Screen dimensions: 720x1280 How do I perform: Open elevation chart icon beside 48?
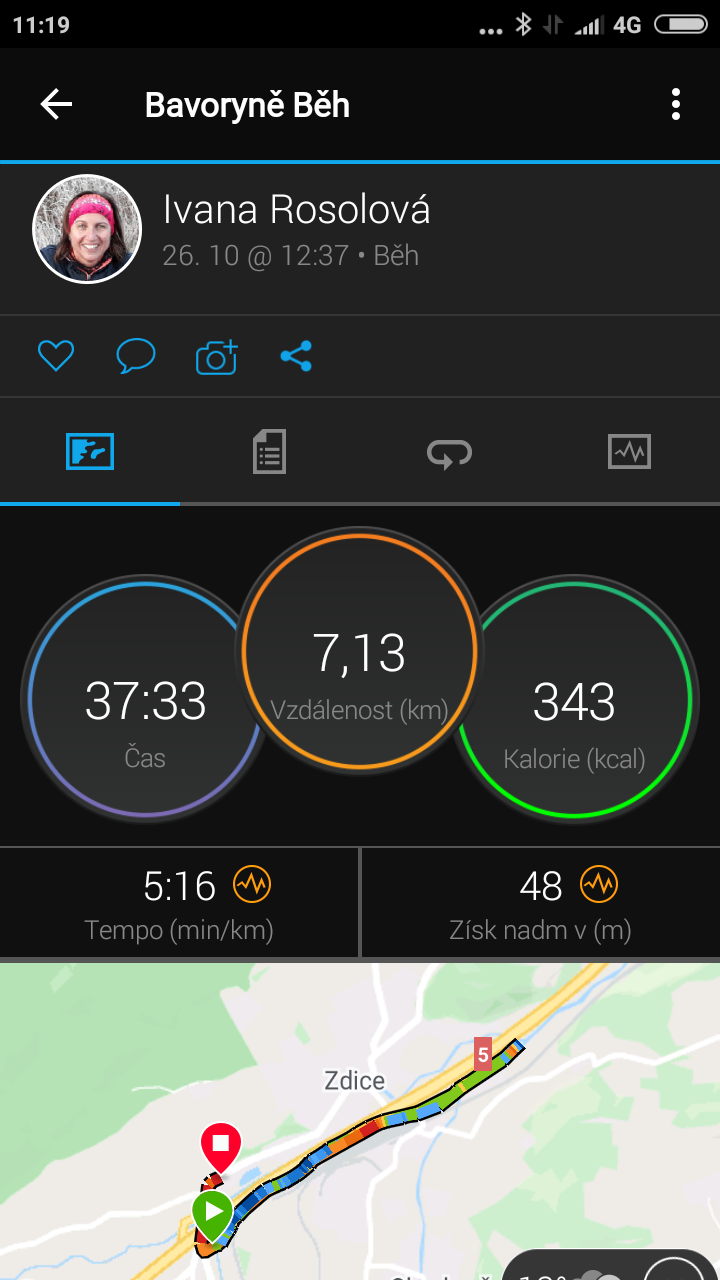tap(599, 885)
